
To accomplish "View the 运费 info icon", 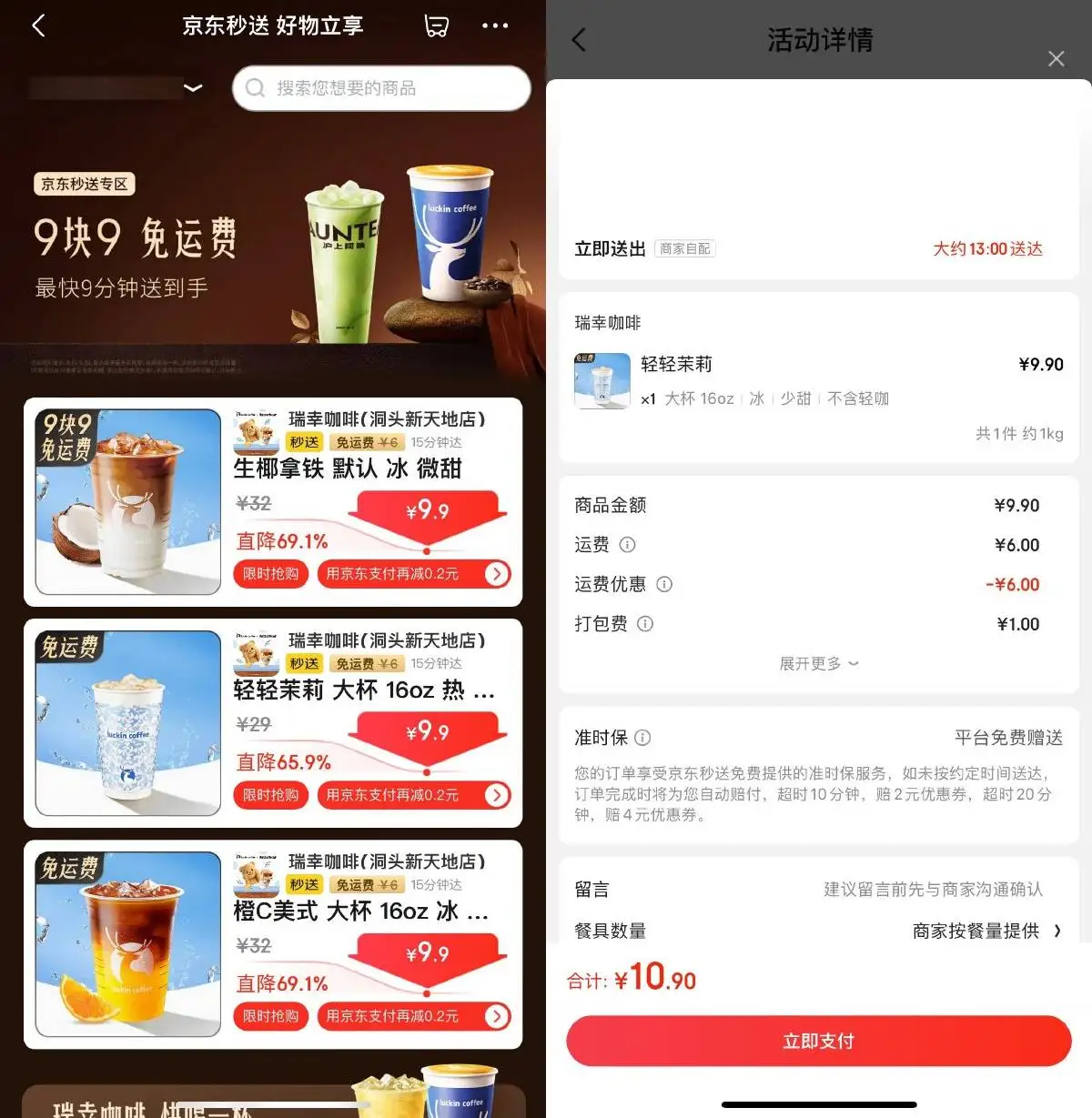I will (629, 545).
